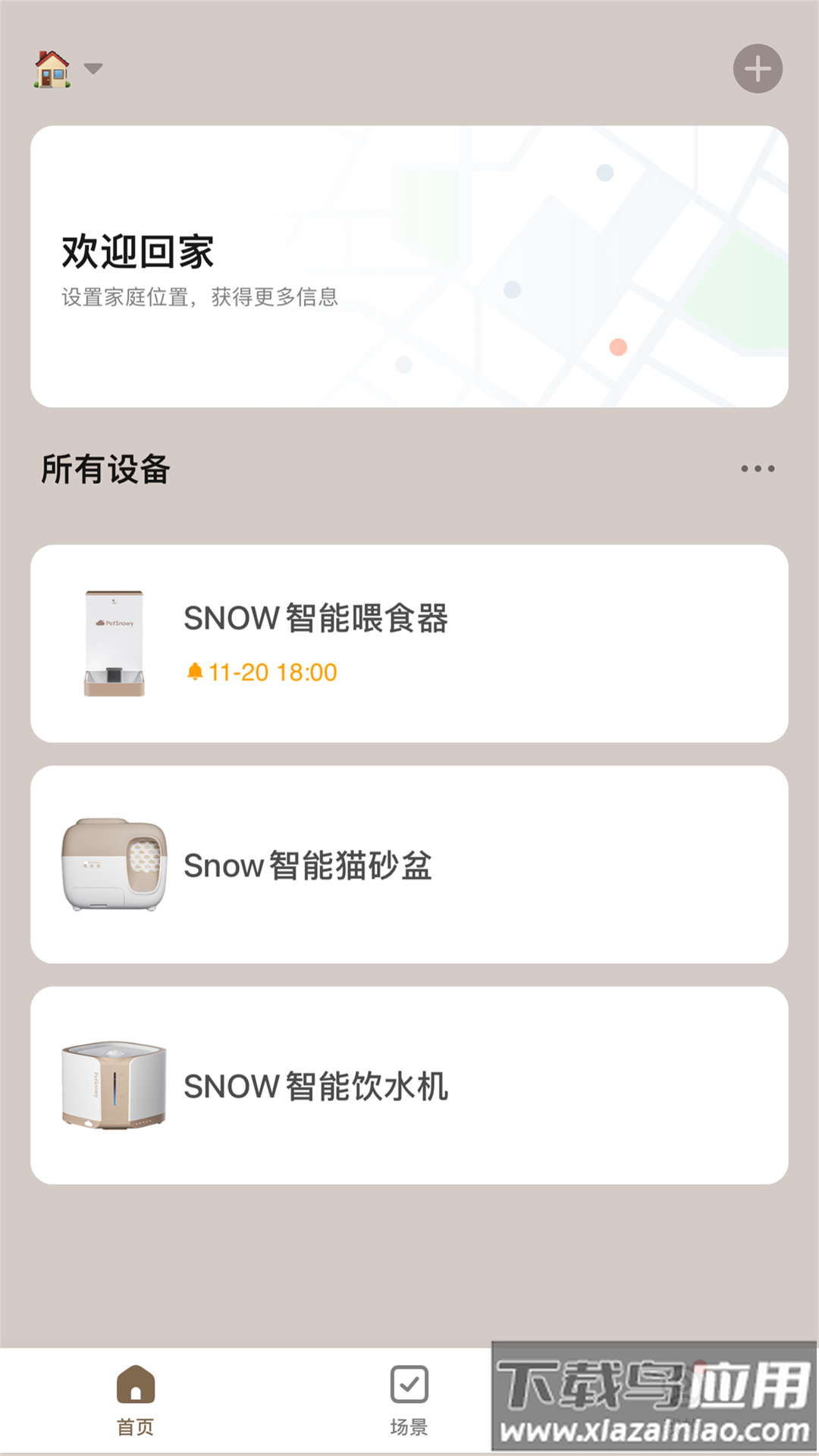Open the home selector dropdown
819x1456 pixels.
coord(68,69)
